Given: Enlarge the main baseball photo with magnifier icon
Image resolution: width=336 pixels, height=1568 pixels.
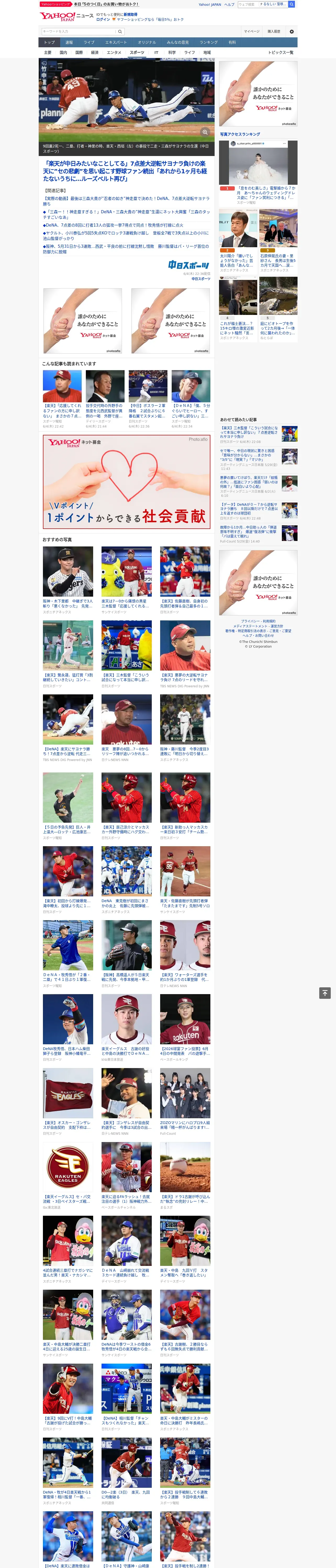Looking at the screenshot, I should point(205,132).
